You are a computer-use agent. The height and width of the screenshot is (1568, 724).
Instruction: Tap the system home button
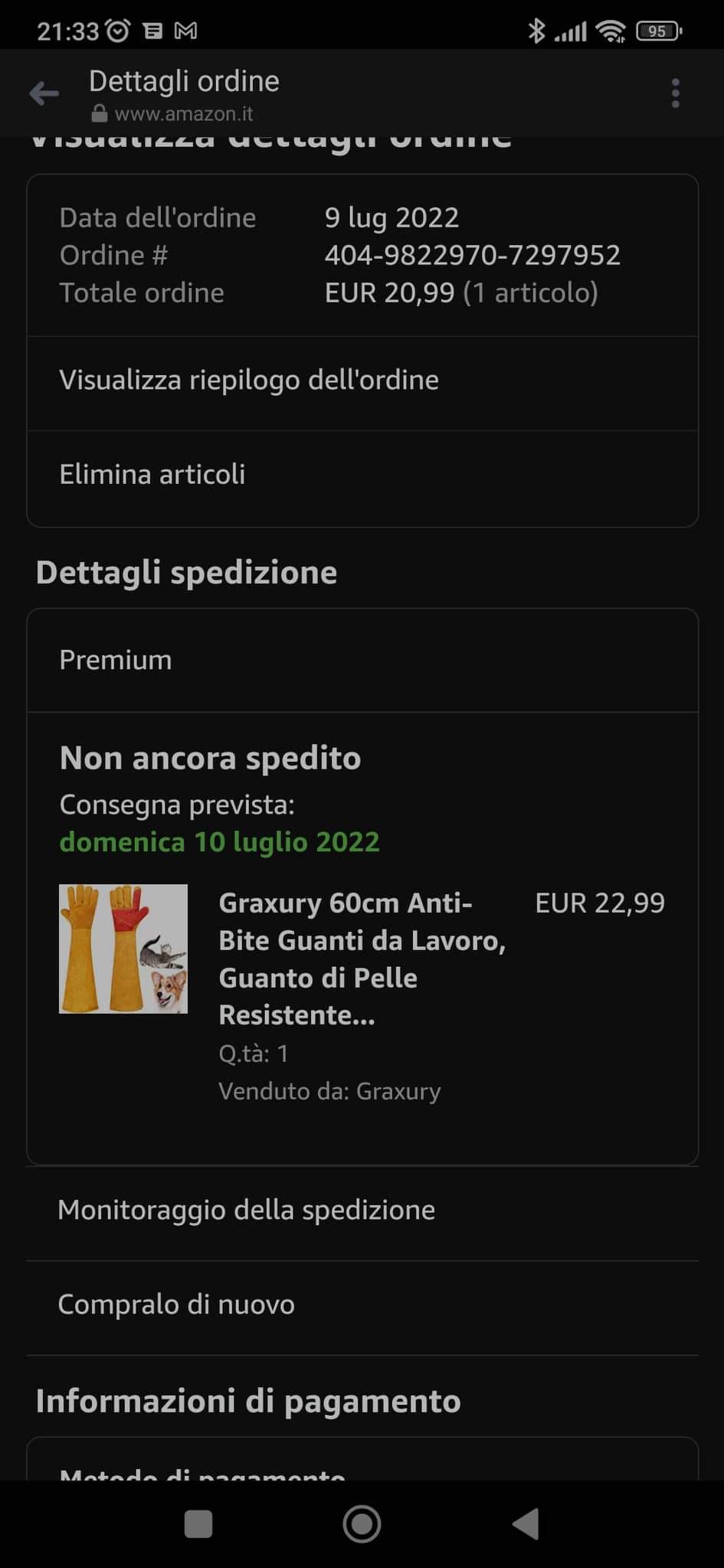click(x=362, y=1524)
